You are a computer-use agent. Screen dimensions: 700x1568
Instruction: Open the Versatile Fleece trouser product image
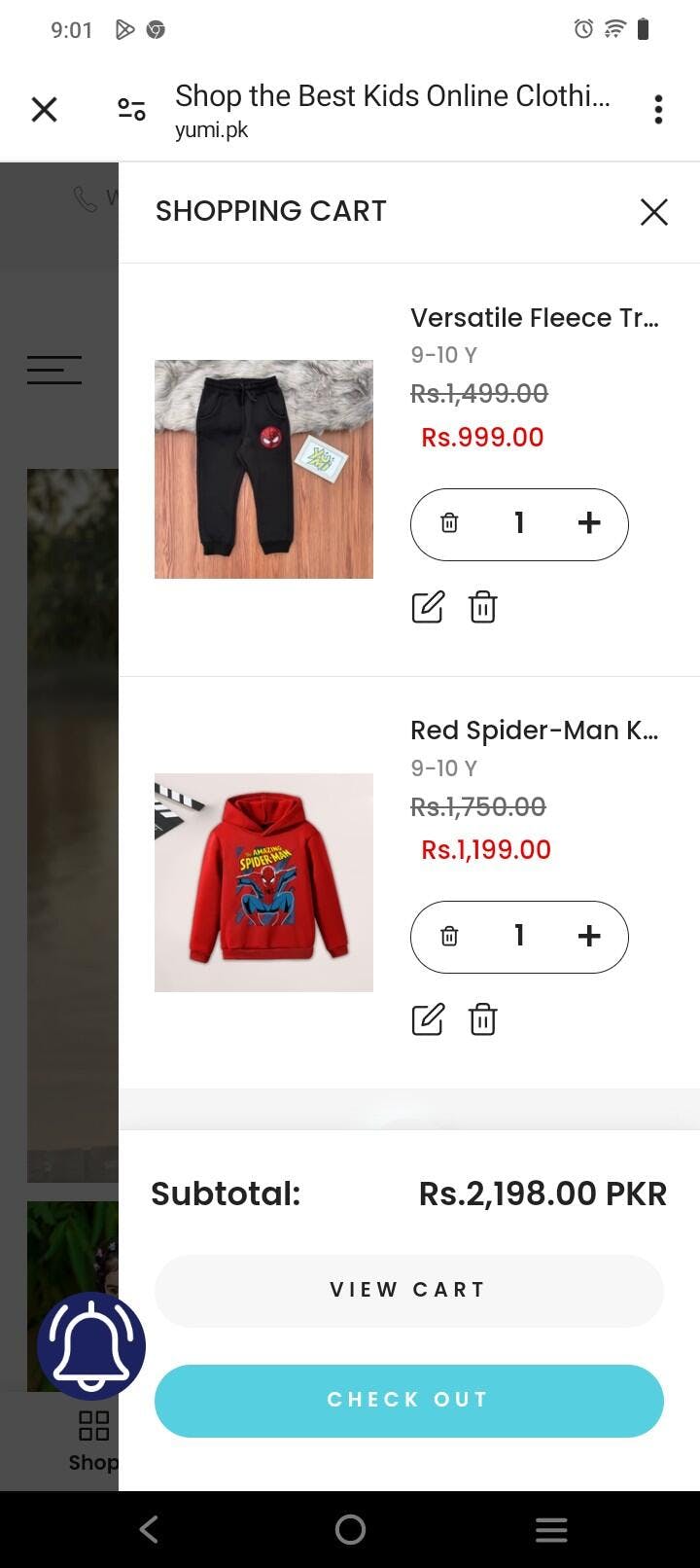pyautogui.click(x=263, y=469)
